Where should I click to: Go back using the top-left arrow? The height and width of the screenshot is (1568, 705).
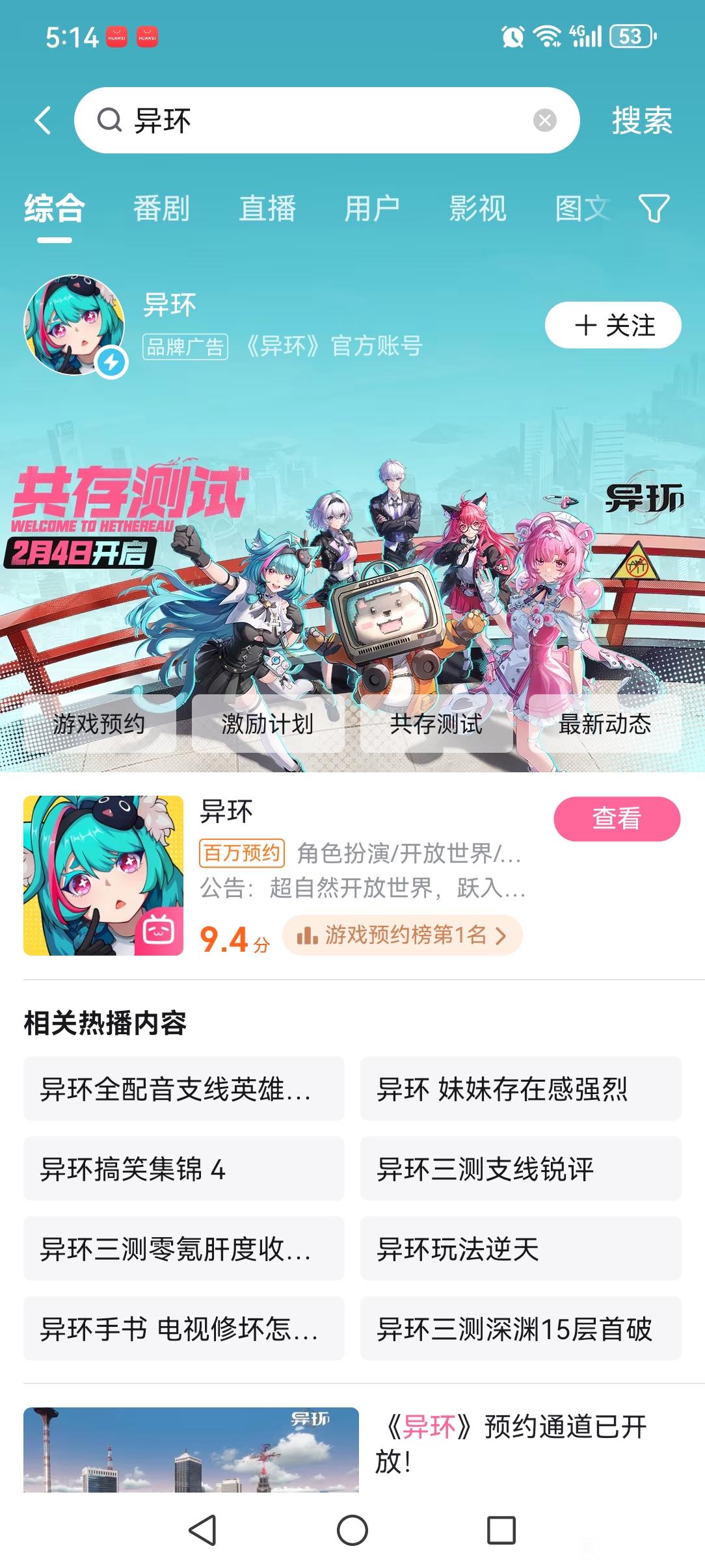point(43,121)
